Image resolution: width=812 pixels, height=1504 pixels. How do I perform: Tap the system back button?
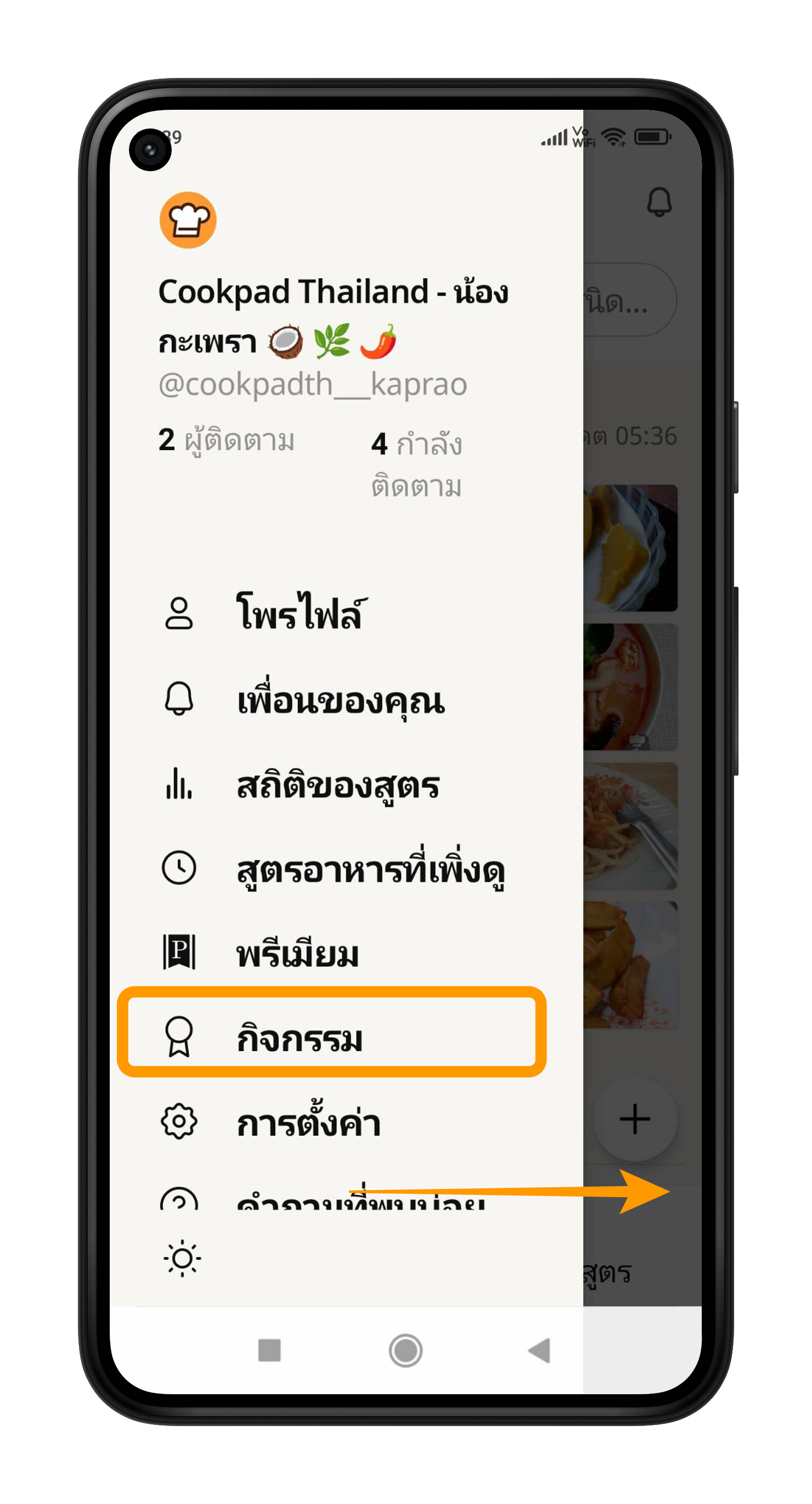coord(539,1350)
